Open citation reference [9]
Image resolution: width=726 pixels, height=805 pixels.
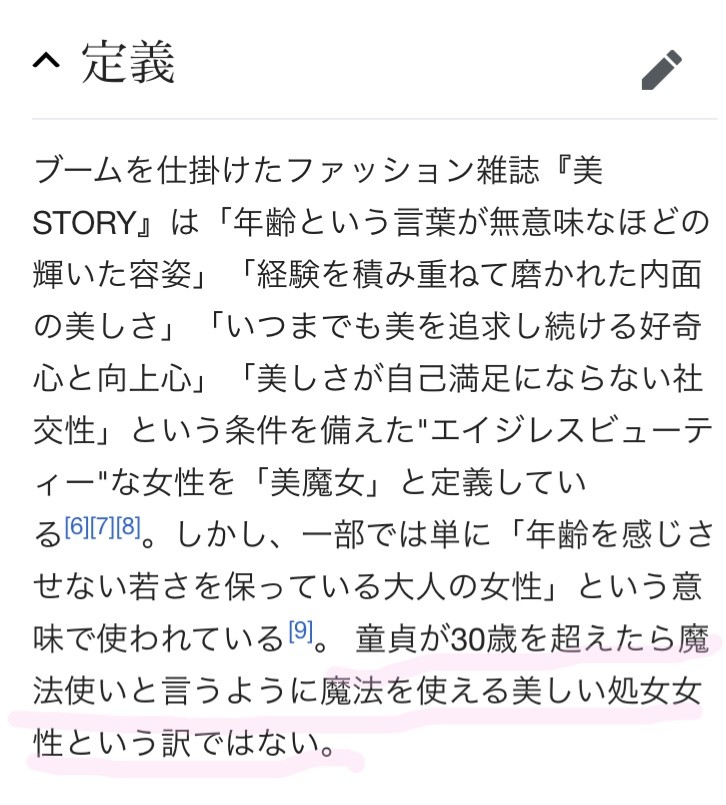click(300, 630)
